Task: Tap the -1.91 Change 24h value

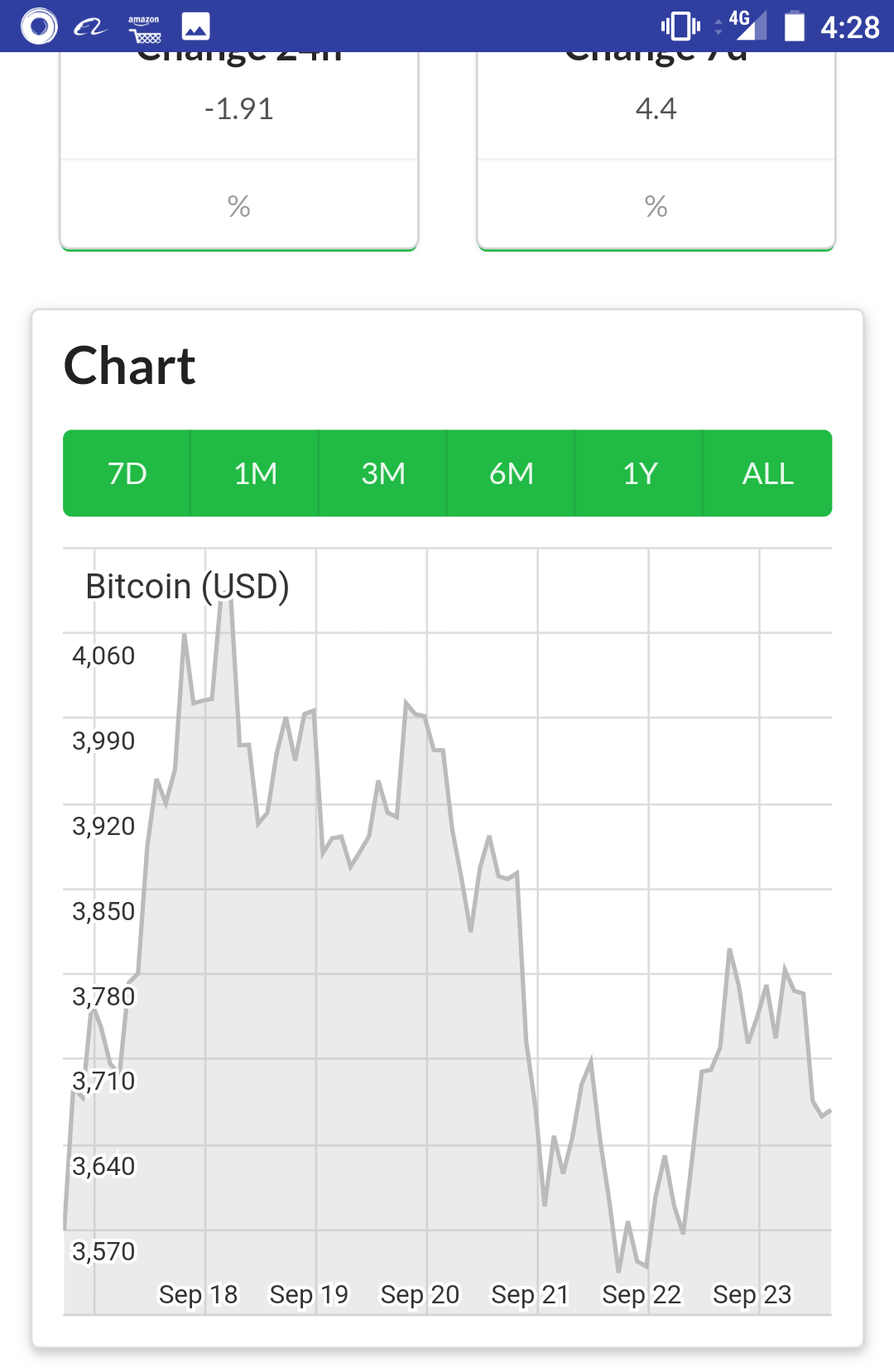Action: click(238, 108)
